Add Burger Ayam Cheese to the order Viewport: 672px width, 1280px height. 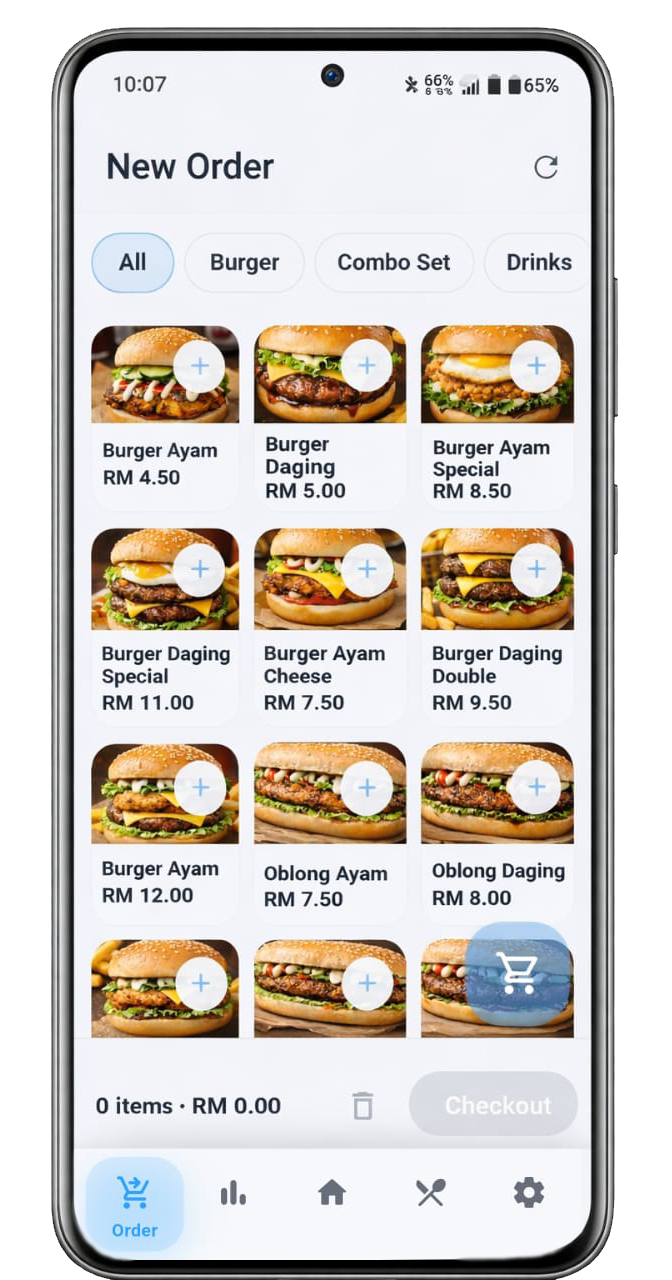(x=366, y=570)
